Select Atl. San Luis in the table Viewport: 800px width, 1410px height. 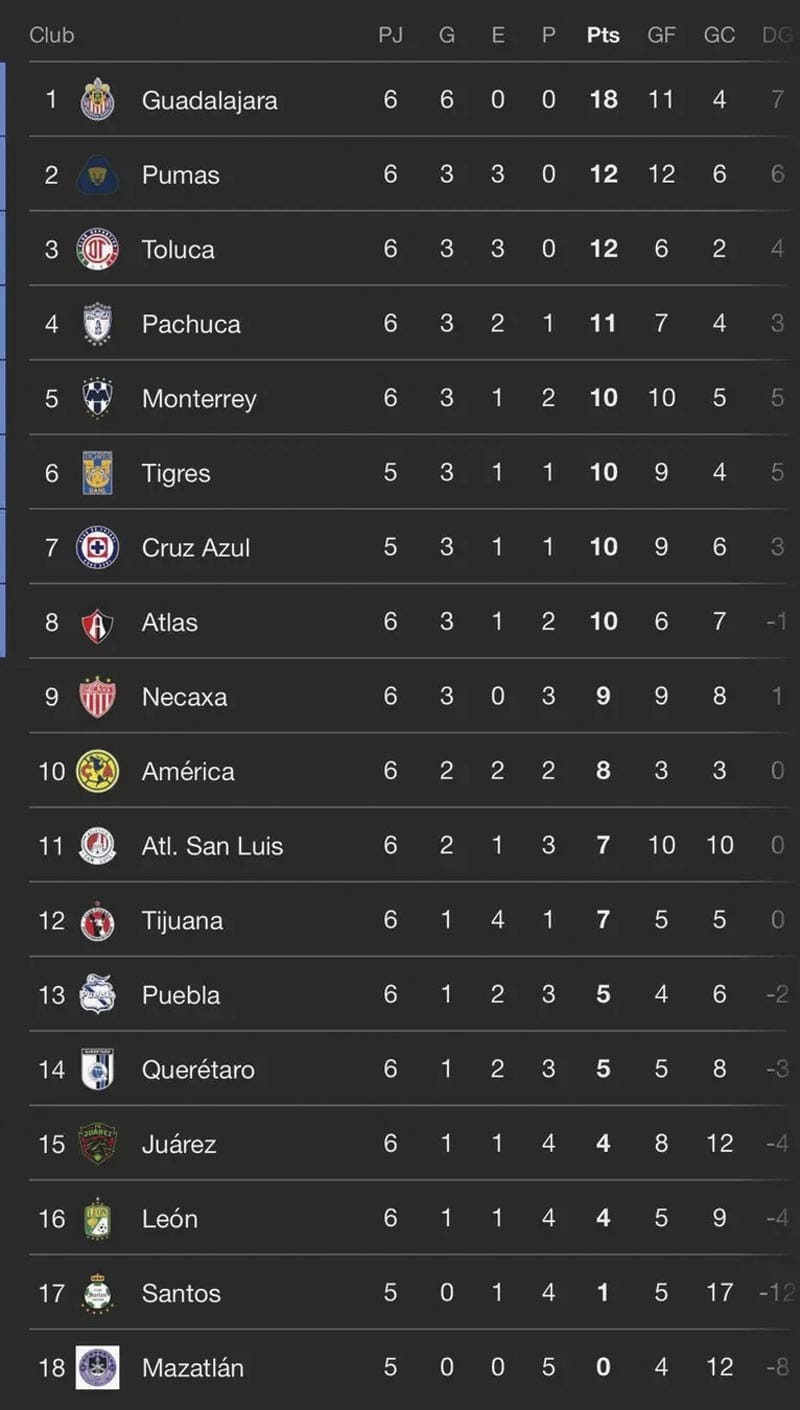click(212, 846)
